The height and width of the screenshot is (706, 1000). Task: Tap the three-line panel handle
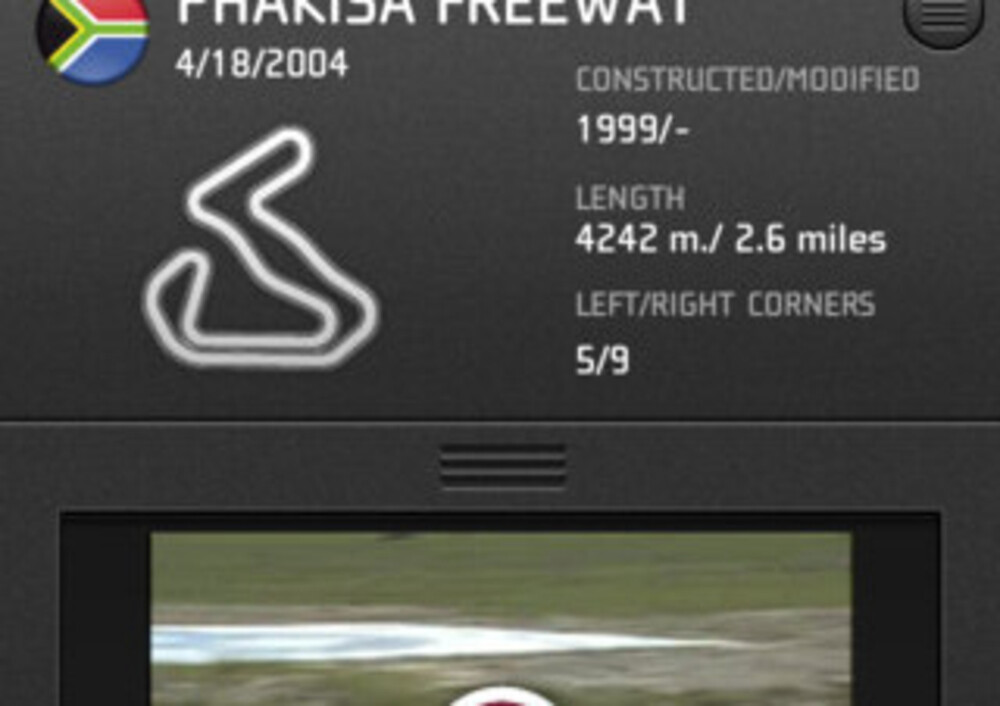(503, 466)
